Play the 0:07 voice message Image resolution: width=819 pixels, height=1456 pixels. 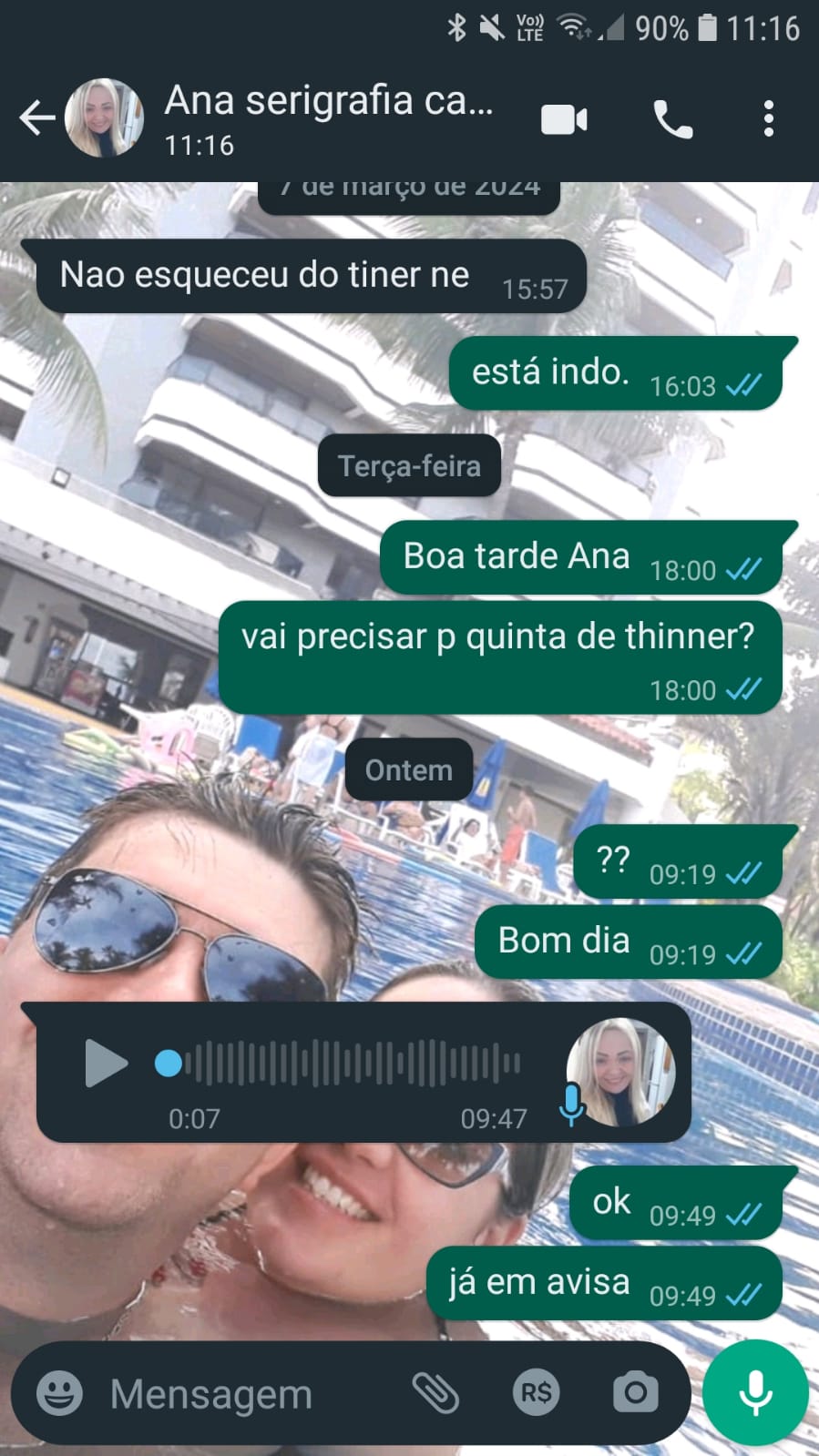coord(106,1063)
